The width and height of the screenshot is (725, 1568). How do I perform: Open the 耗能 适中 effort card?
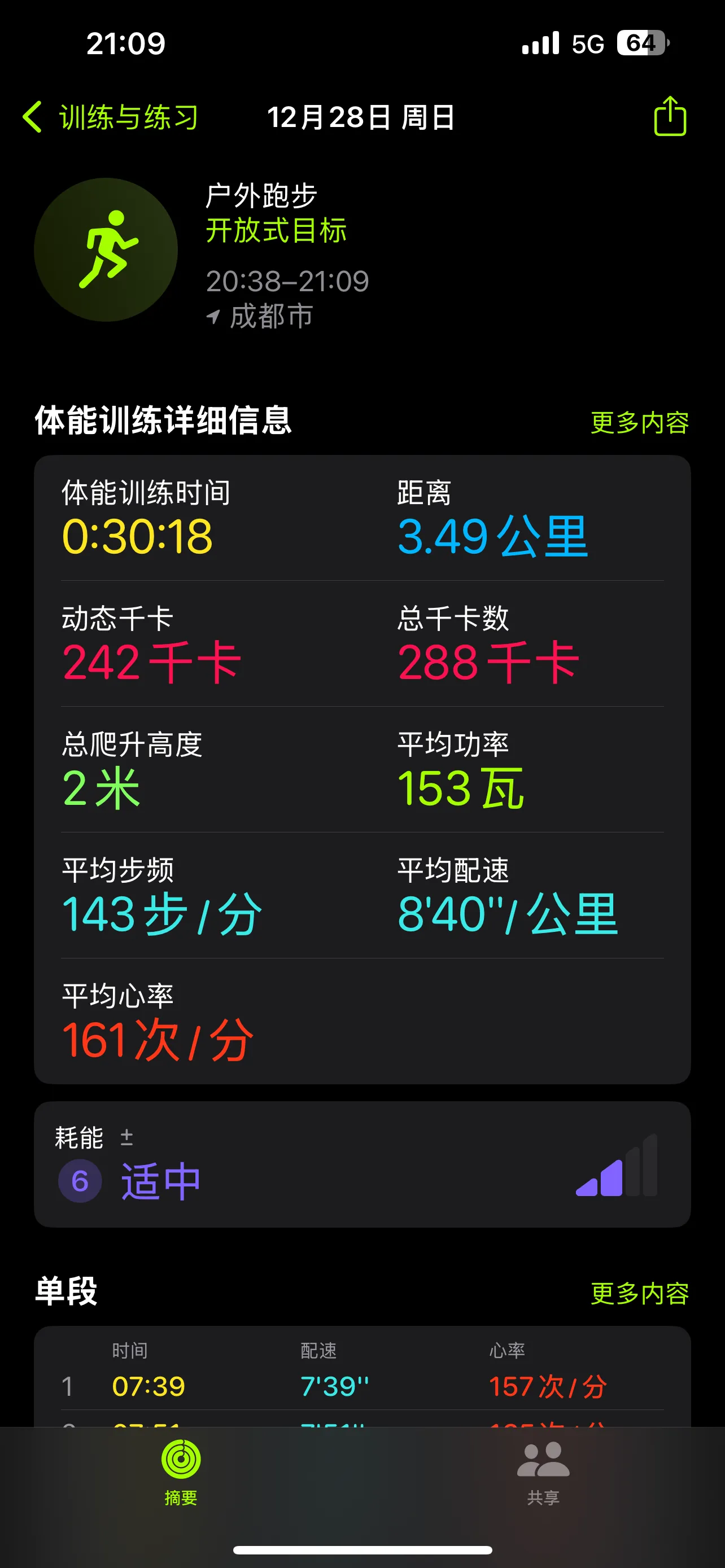point(361,1164)
